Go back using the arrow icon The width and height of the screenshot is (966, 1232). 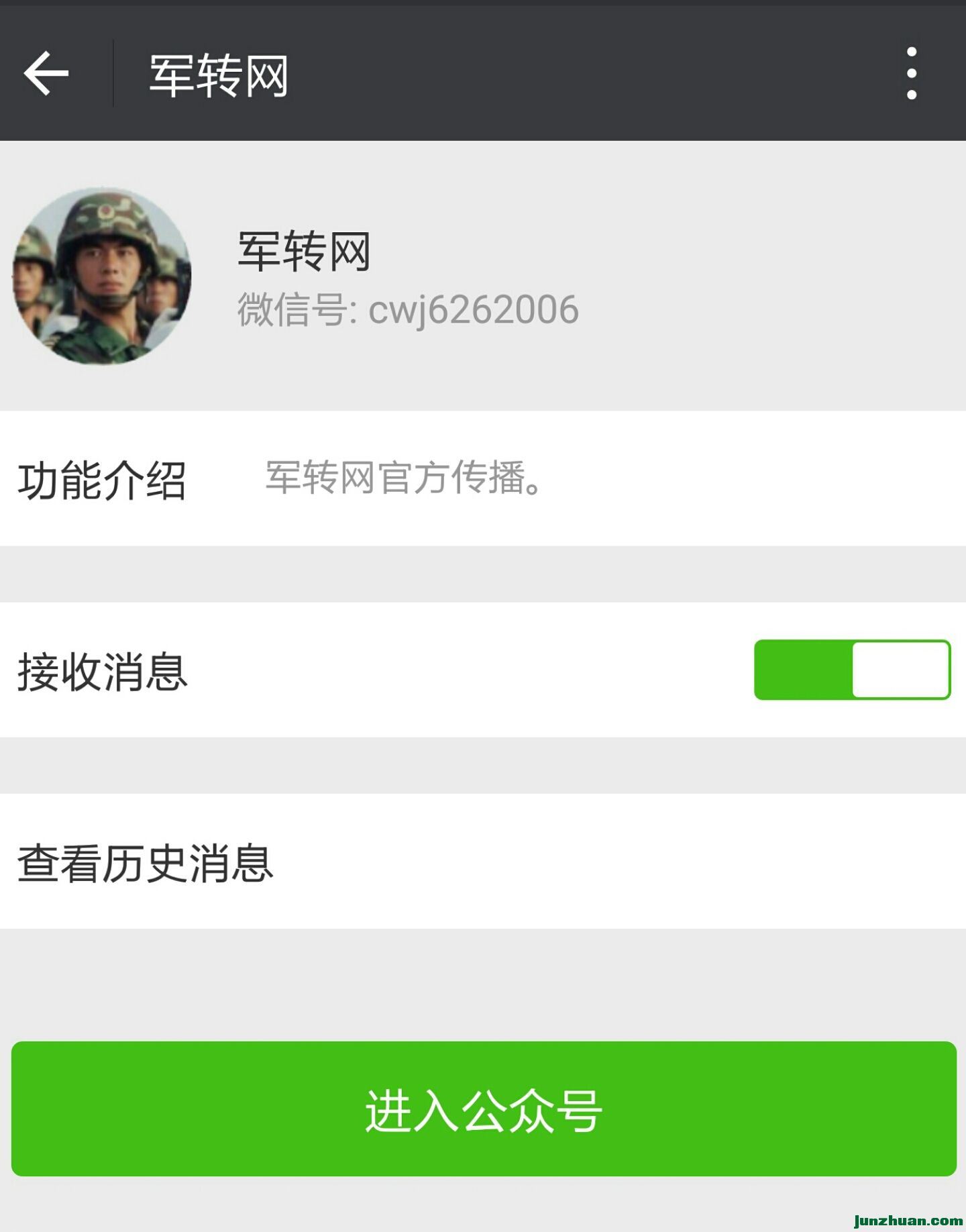pos(46,73)
